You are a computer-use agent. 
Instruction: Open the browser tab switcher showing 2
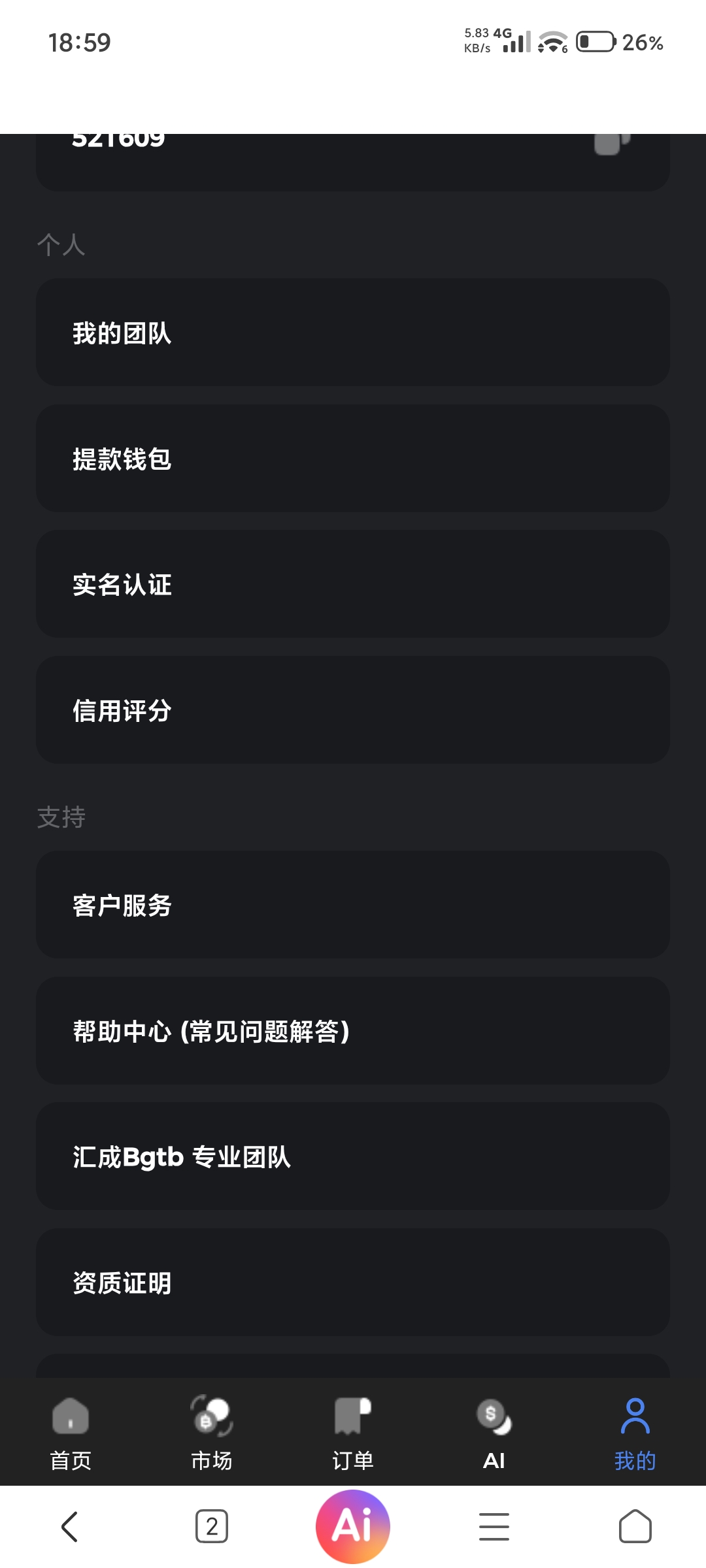point(212,1527)
